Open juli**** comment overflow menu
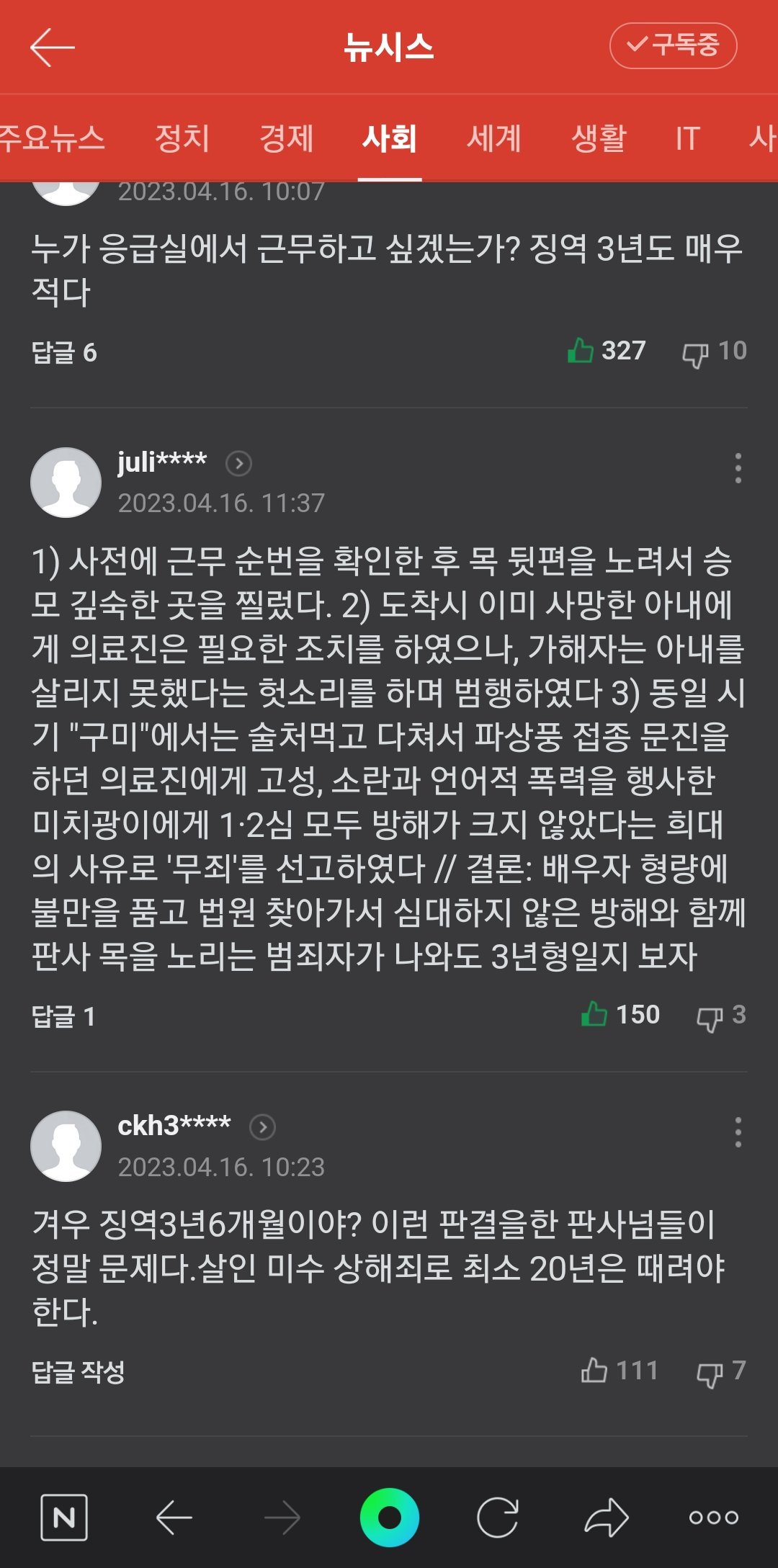This screenshot has width=778, height=1568. (x=738, y=468)
